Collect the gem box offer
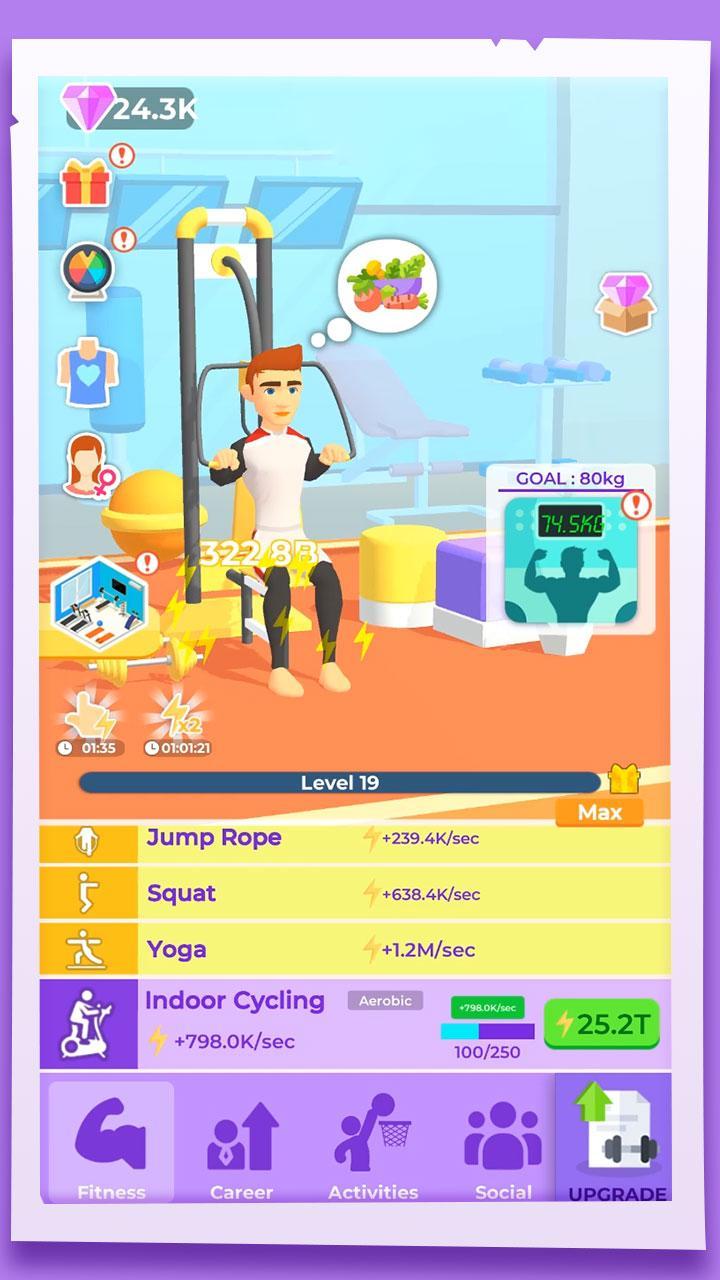 coord(625,303)
